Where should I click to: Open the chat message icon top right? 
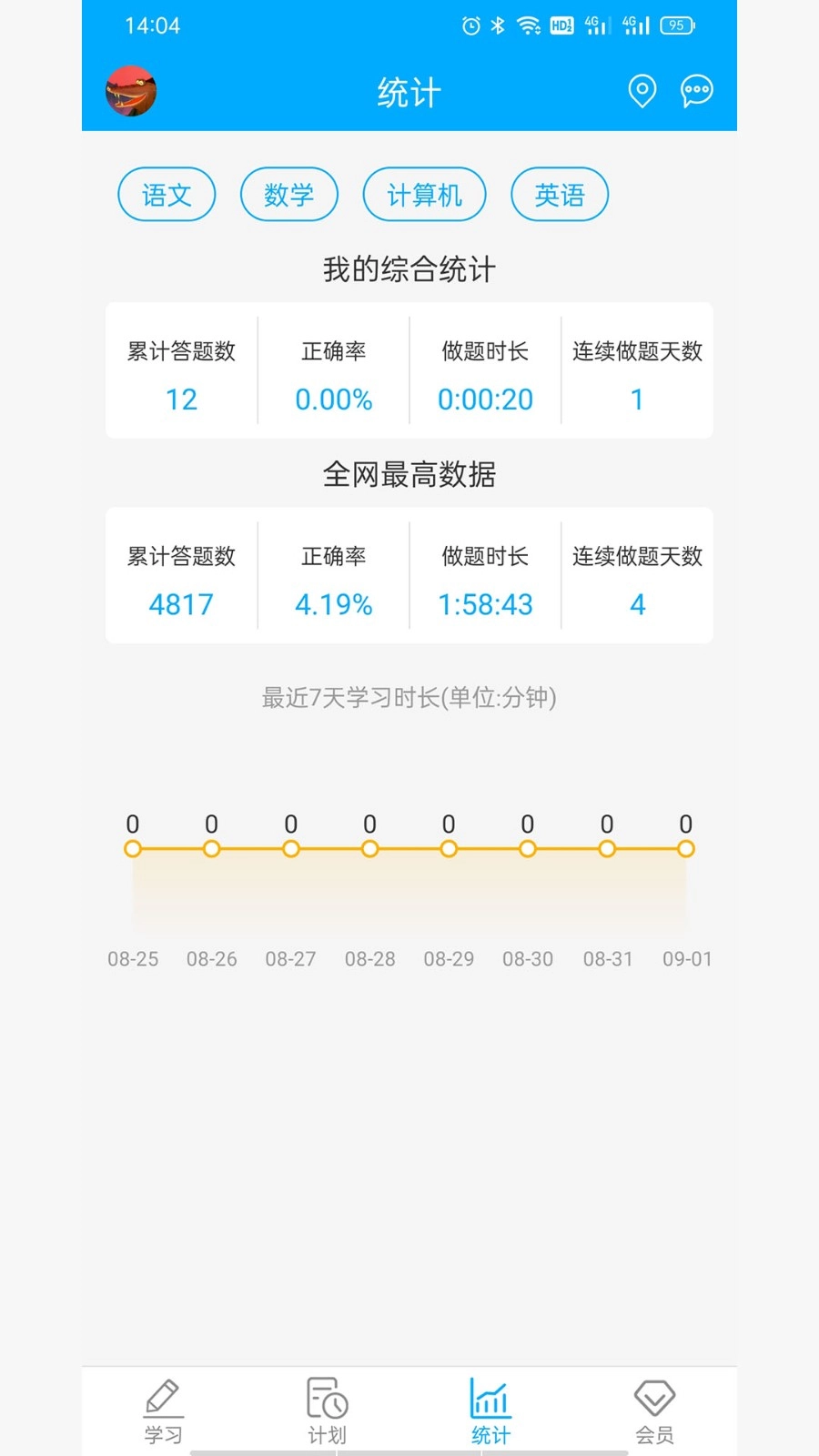point(696,91)
